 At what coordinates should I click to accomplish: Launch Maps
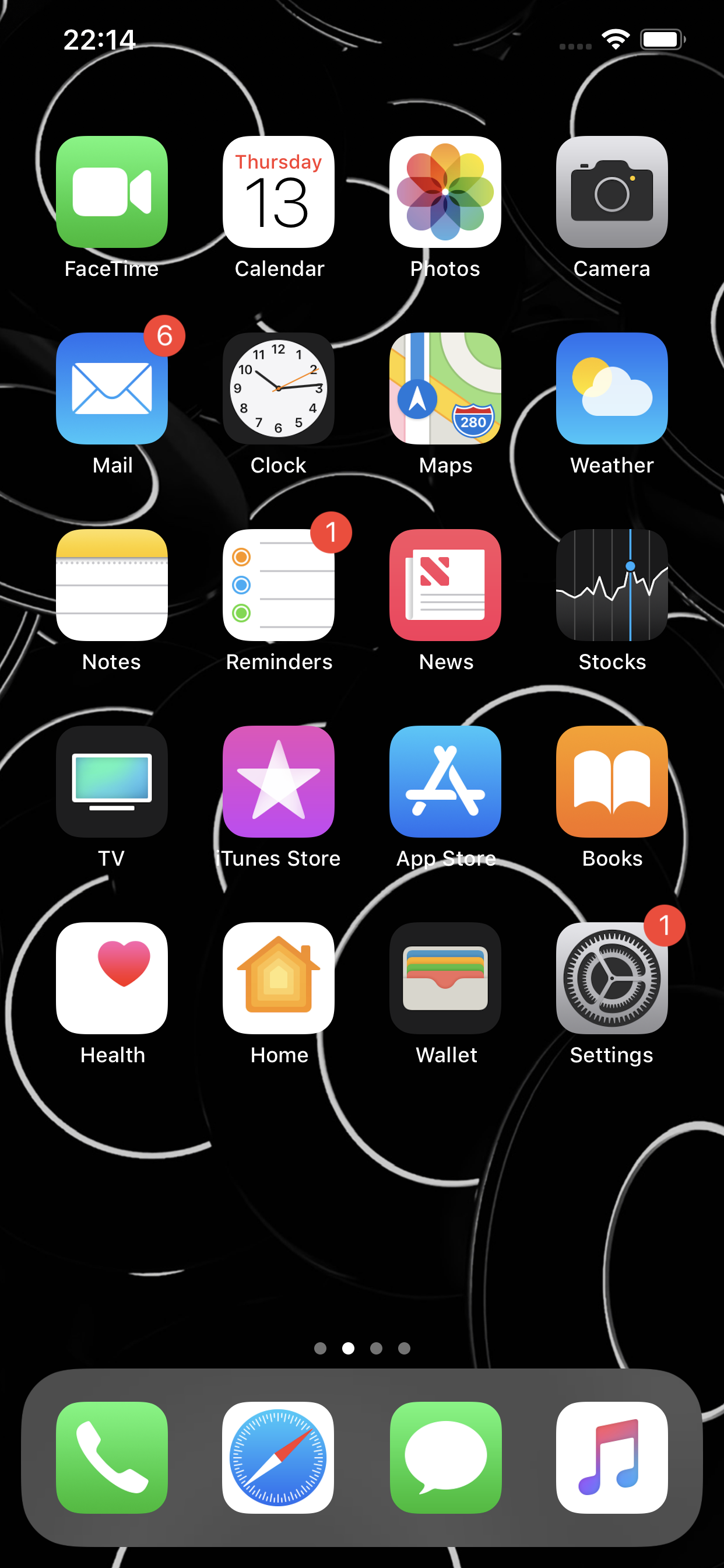click(x=445, y=388)
